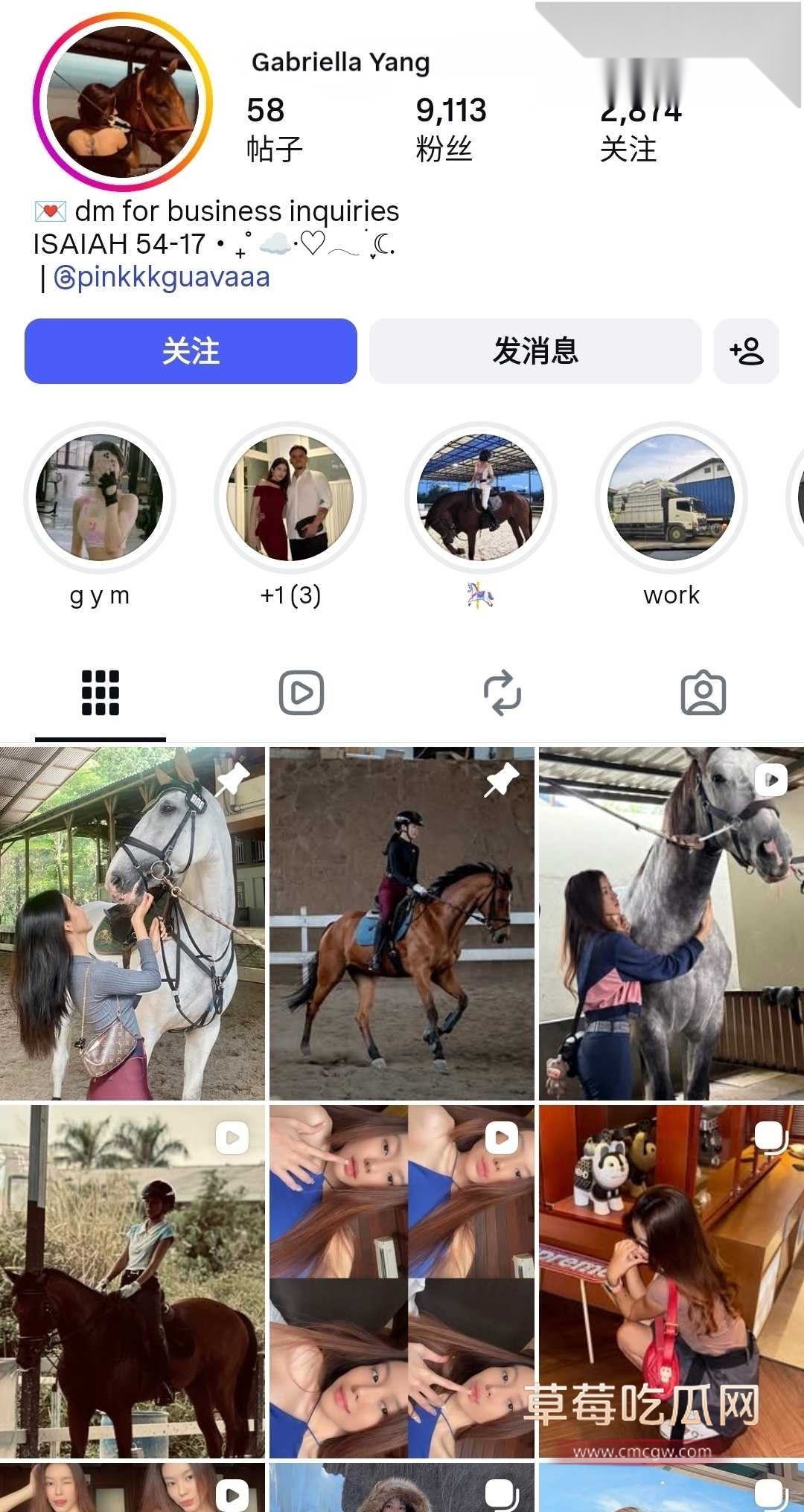
Task: Open the @pinkkkguavaaa Threads link
Action: tap(162, 278)
